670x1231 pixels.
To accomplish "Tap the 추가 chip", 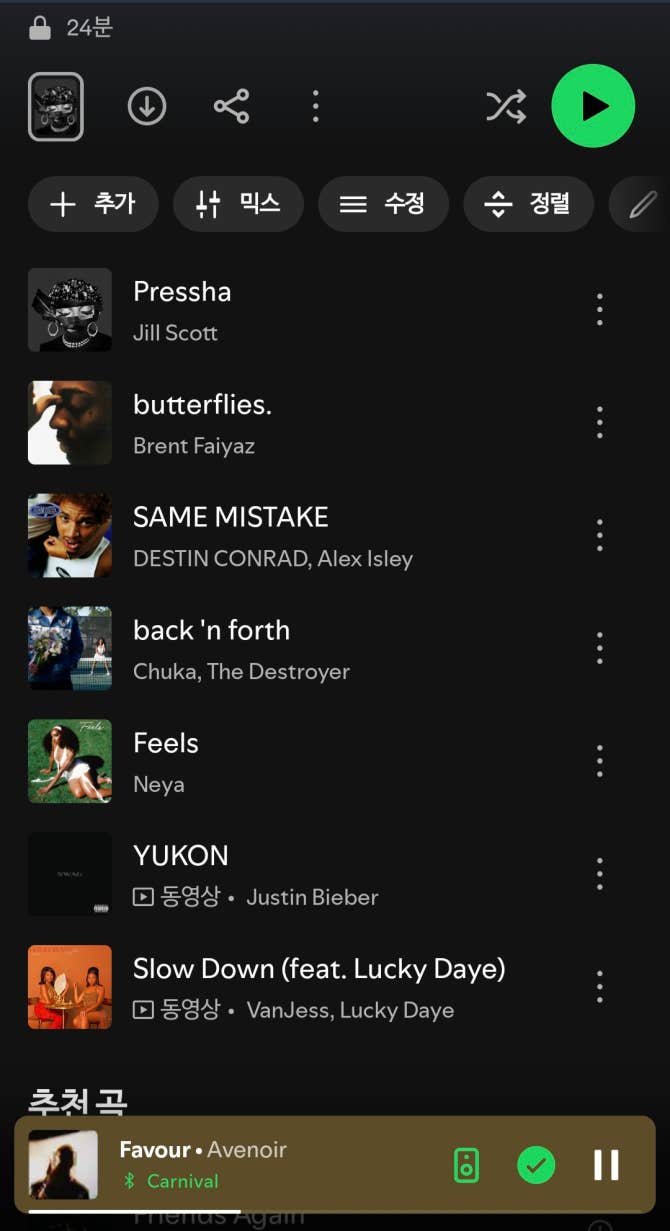I will click(x=93, y=204).
